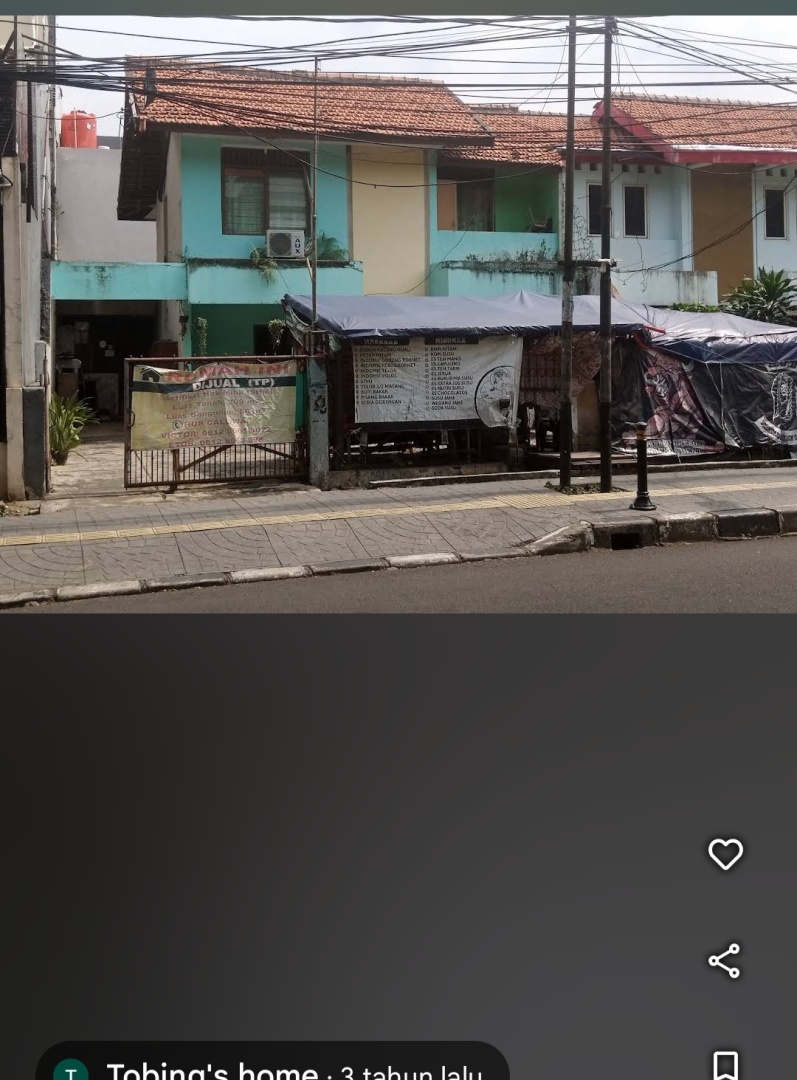This screenshot has height=1080, width=797.
Task: Bookmark this photo
Action: (725, 1064)
